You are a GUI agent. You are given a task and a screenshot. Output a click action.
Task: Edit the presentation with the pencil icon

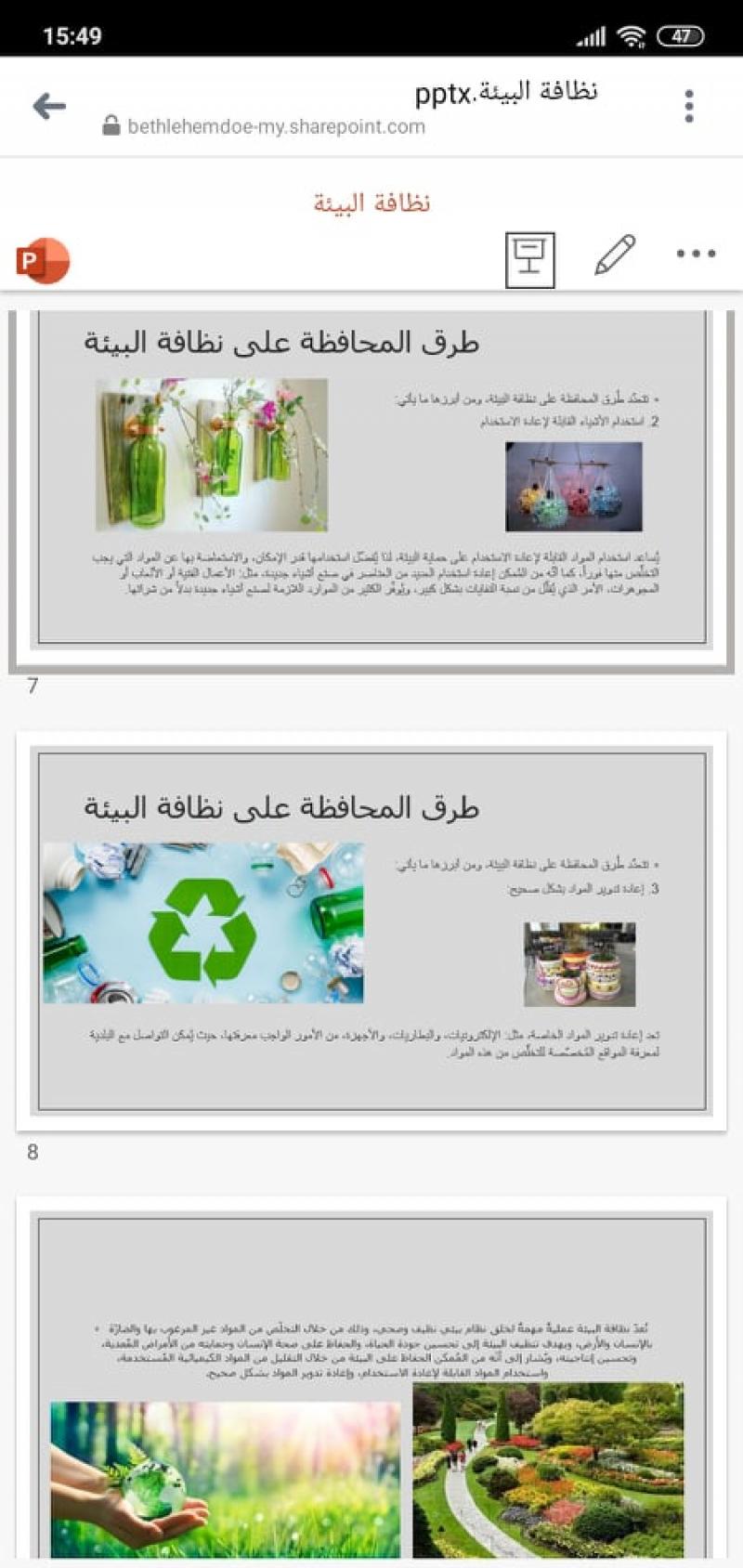click(x=614, y=255)
